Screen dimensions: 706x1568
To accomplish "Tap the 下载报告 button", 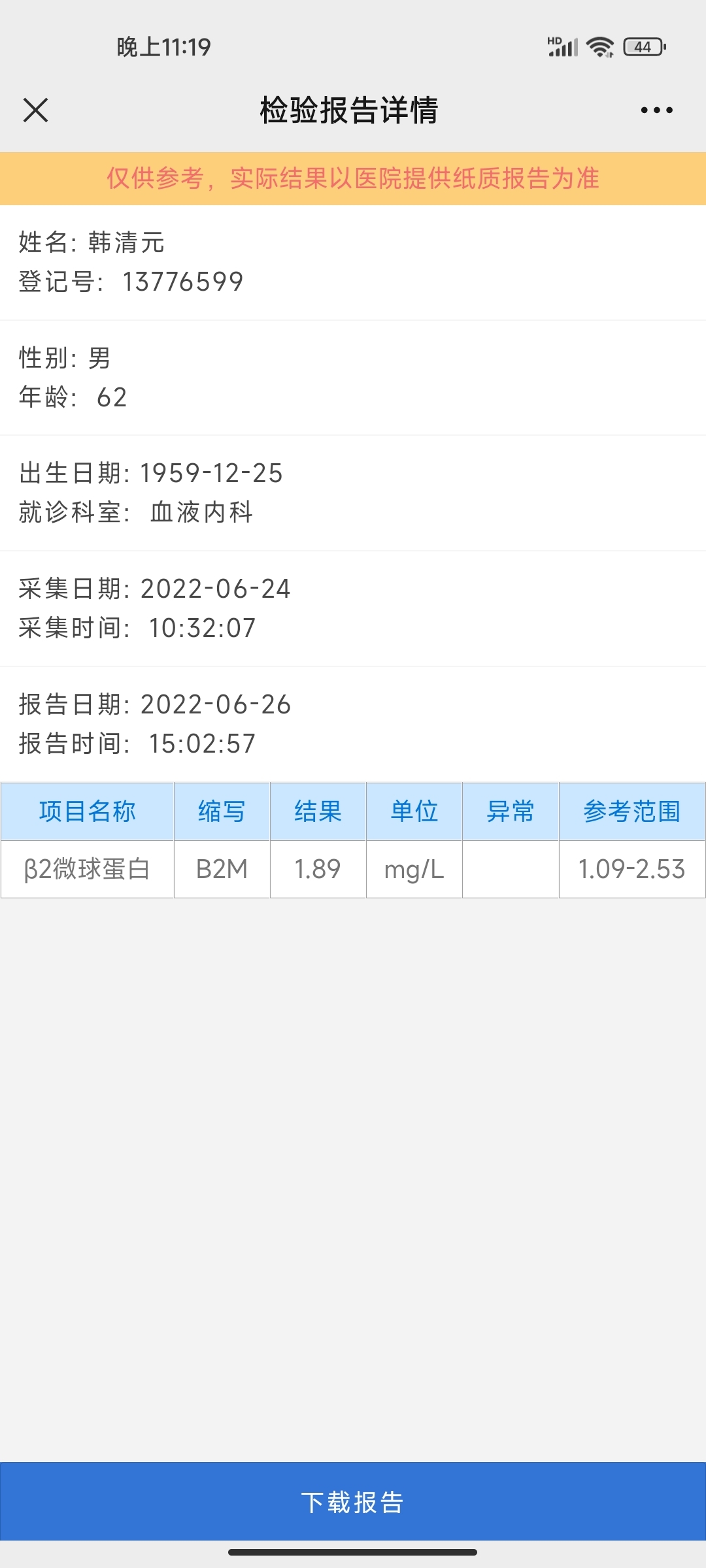I will 353,1501.
